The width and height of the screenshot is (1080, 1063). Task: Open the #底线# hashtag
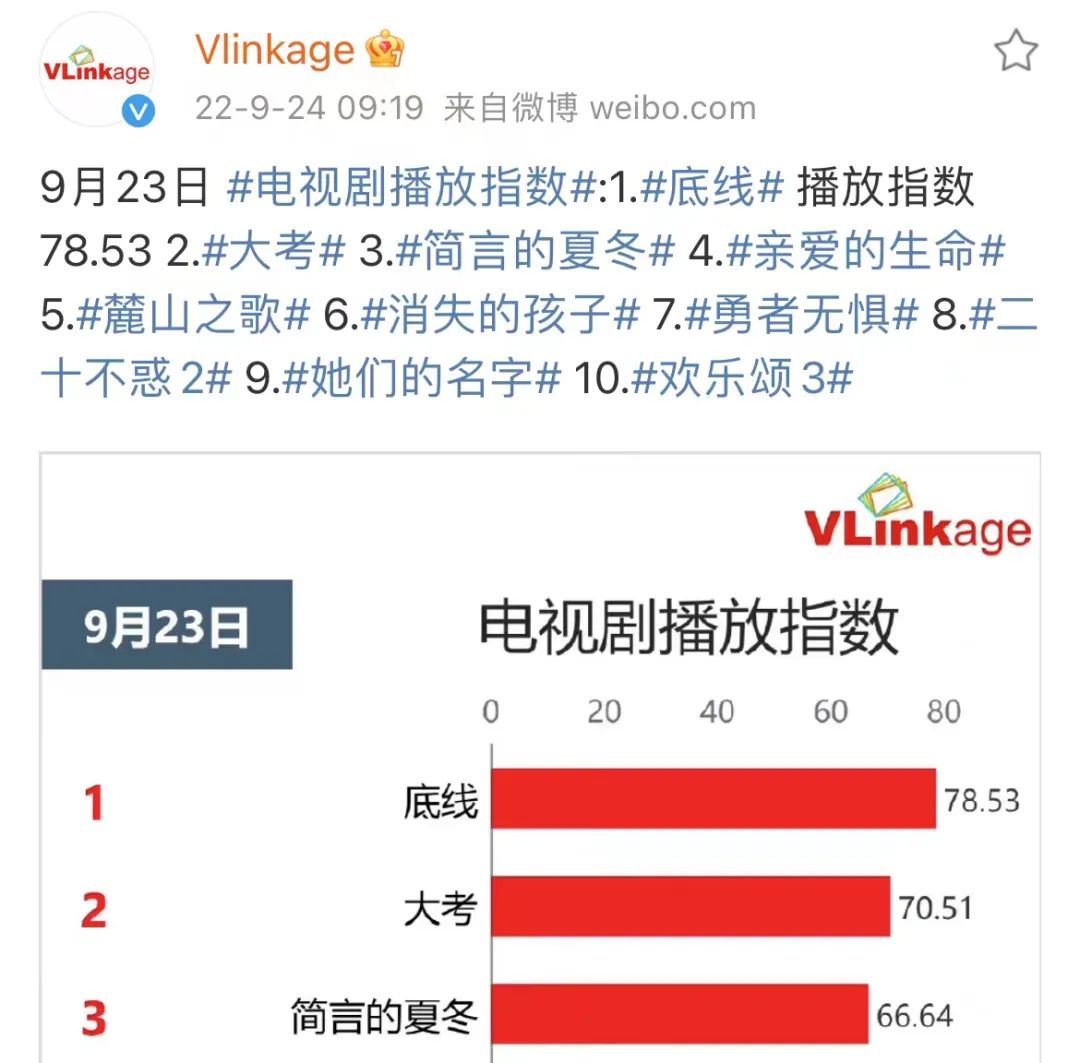tap(711, 188)
